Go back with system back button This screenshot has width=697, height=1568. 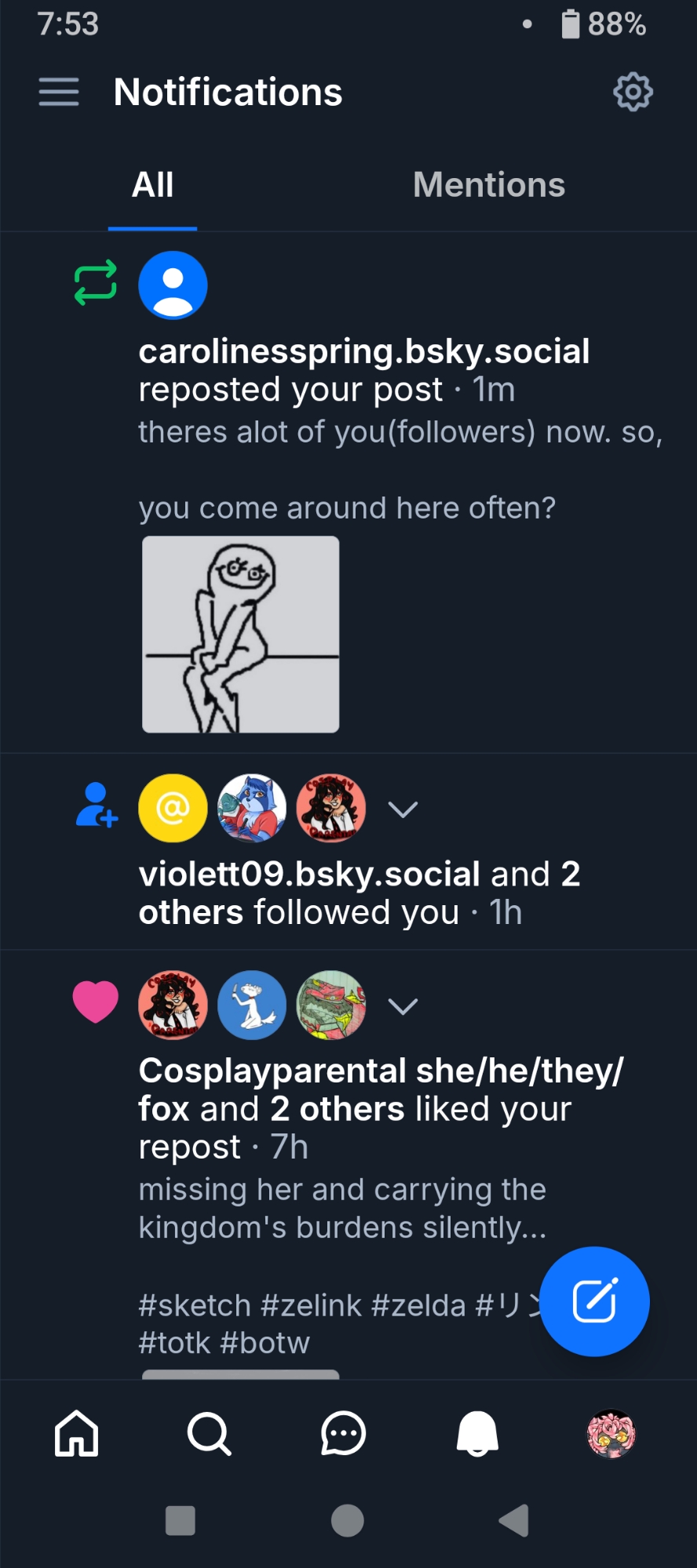(x=514, y=1521)
